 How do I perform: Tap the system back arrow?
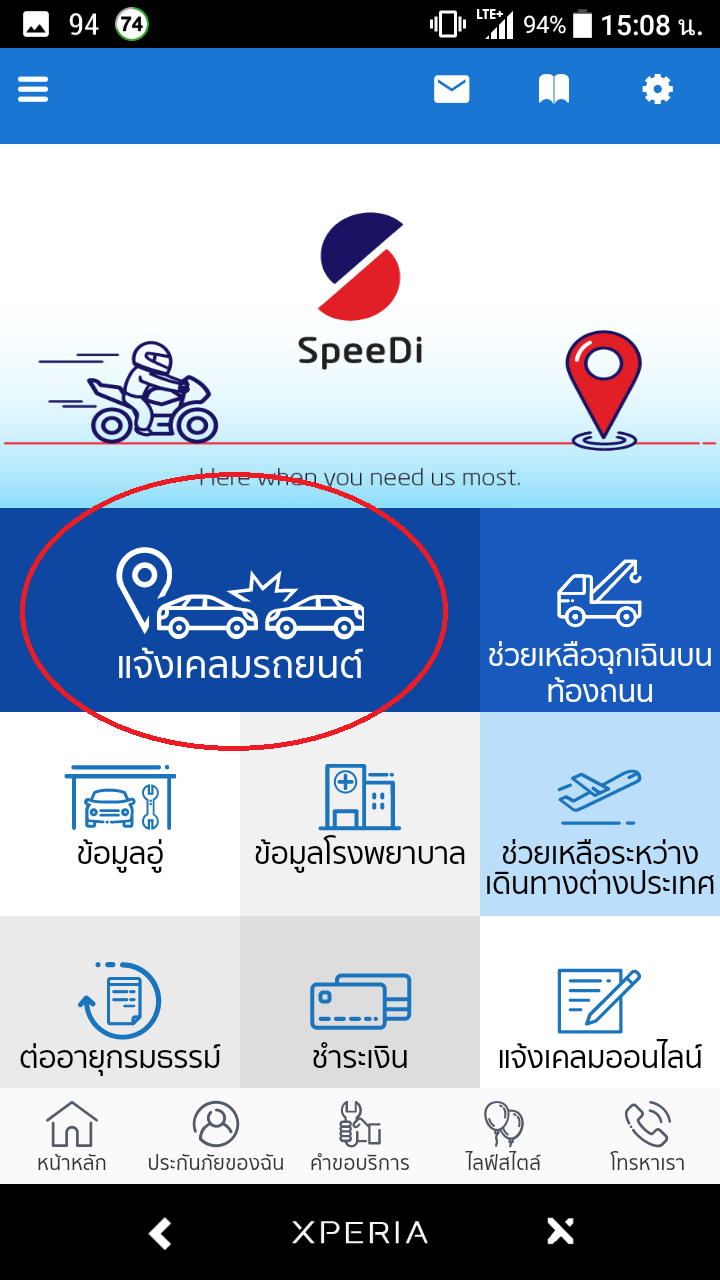pyautogui.click(x=160, y=1233)
